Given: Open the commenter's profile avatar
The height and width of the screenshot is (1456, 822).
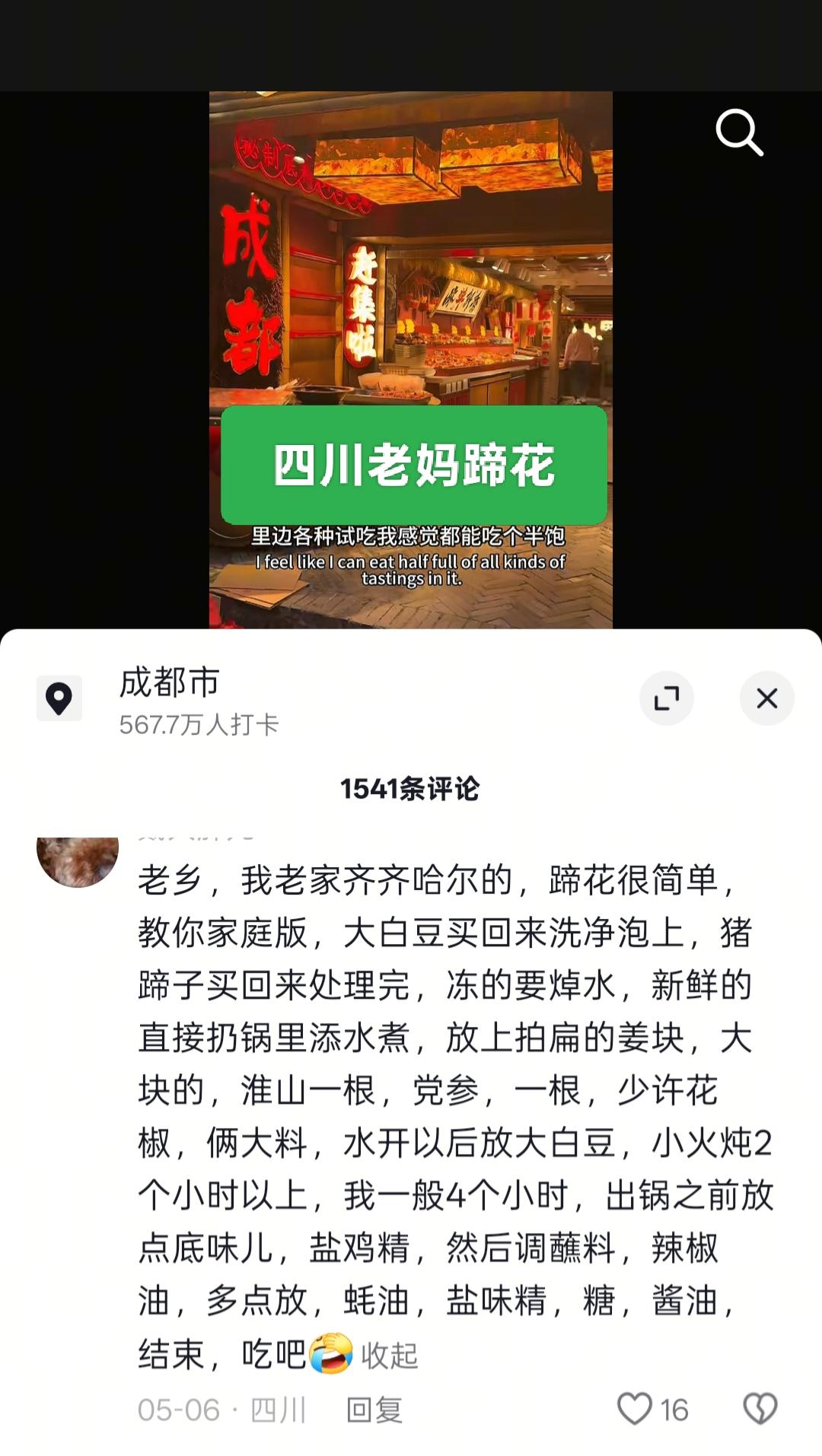Looking at the screenshot, I should click(x=78, y=860).
